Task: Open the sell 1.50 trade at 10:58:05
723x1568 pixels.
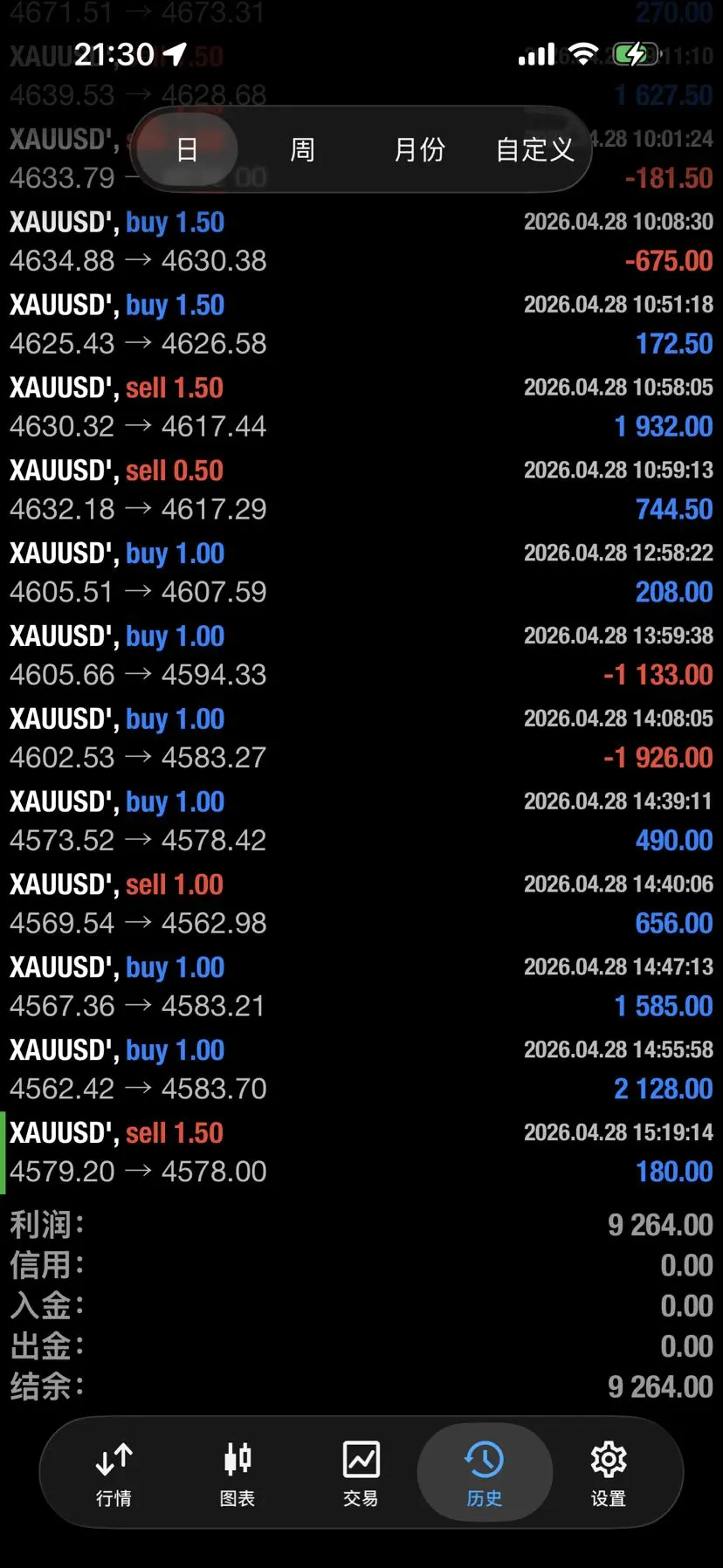Action: (x=361, y=407)
